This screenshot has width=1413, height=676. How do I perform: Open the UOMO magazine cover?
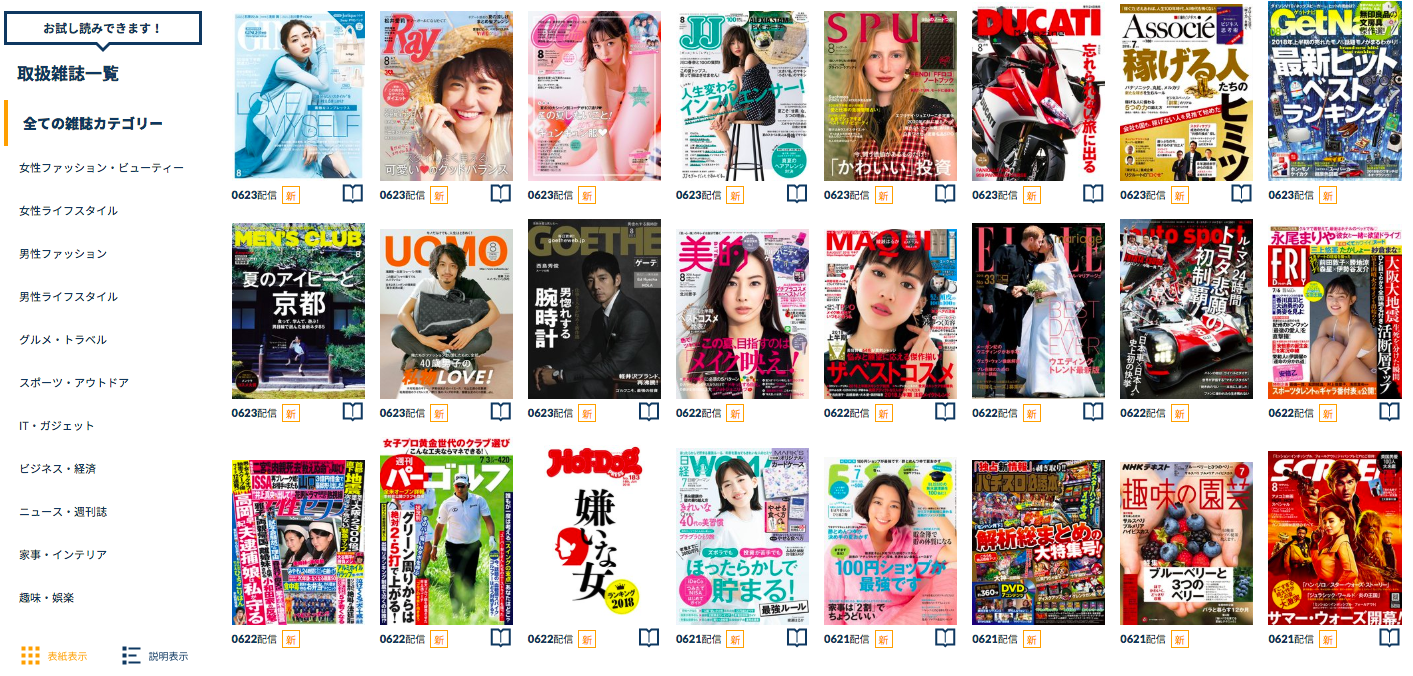[446, 312]
